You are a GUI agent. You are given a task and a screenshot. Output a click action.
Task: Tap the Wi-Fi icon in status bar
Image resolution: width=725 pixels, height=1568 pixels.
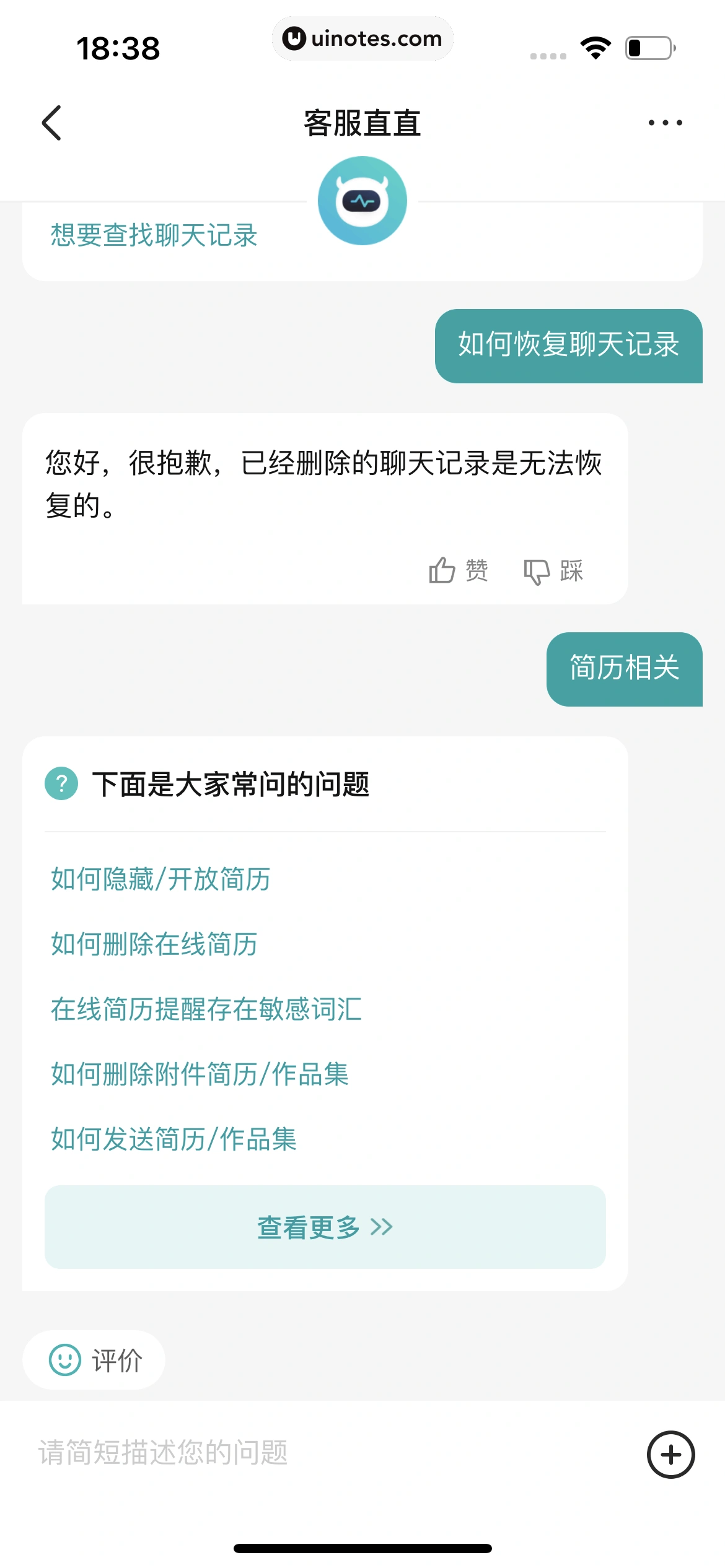point(595,46)
